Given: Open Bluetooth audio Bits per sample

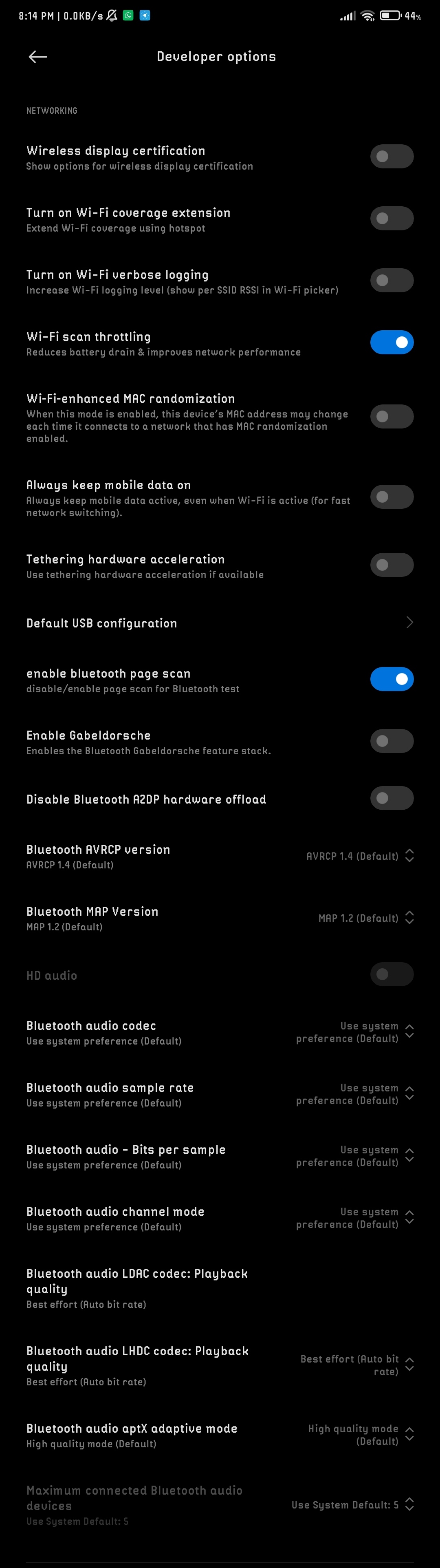Looking at the screenshot, I should (353, 1157).
